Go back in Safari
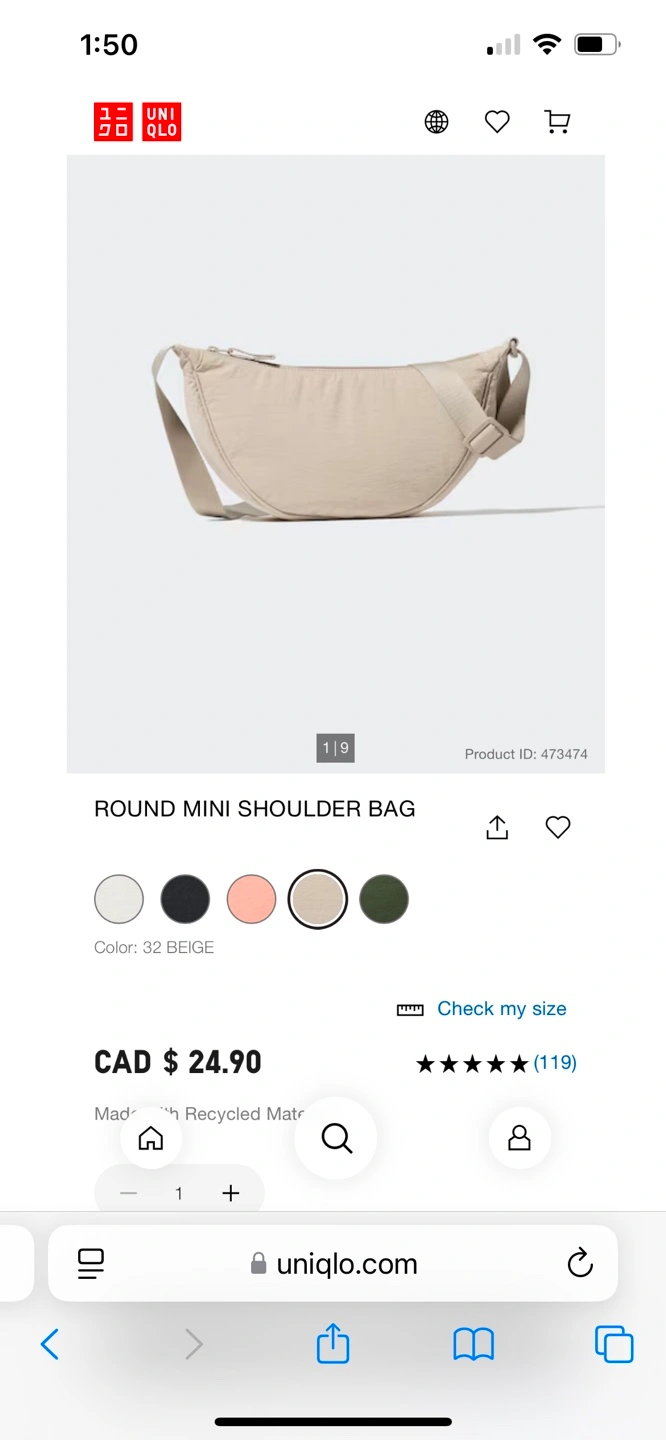Screen dimensions: 666x1440 (x=50, y=1344)
